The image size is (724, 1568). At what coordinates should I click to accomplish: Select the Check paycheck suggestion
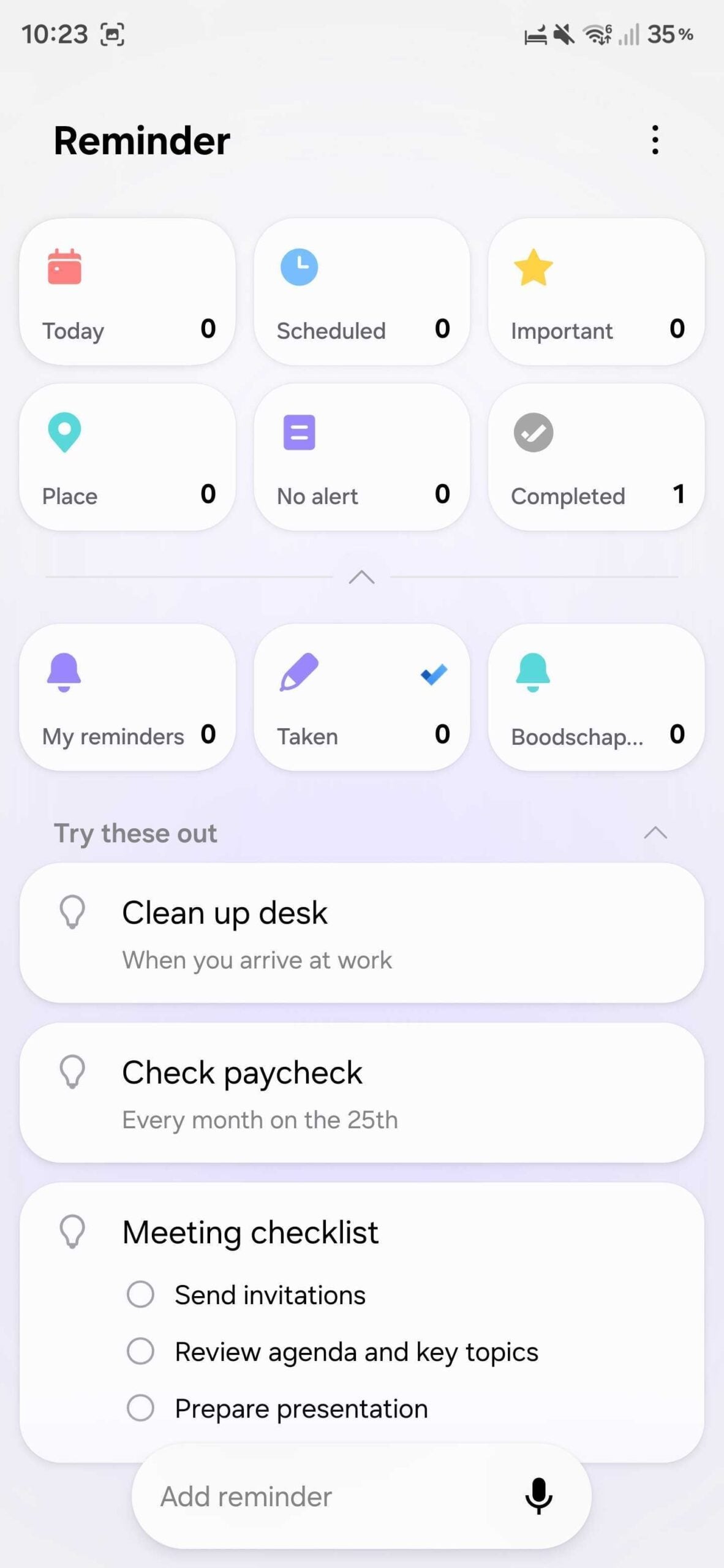(x=361, y=1093)
